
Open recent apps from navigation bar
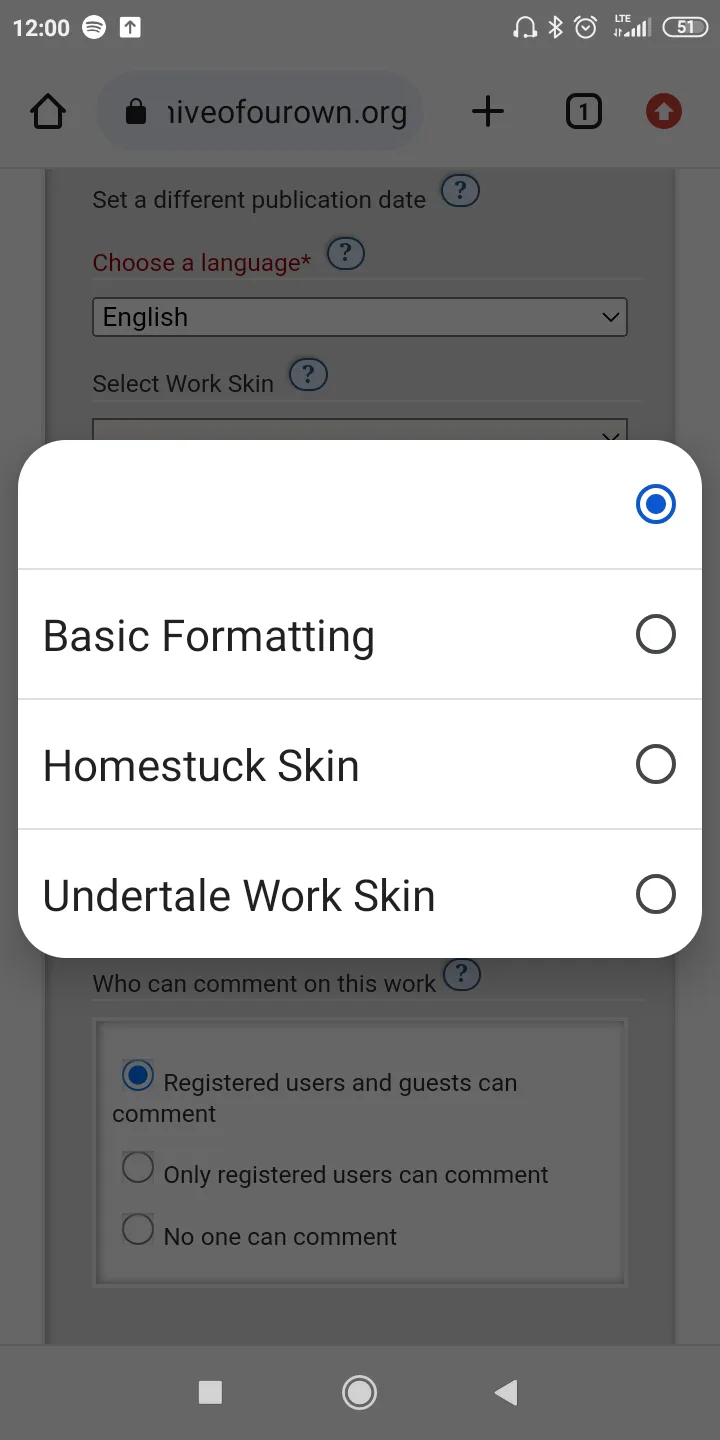click(210, 1392)
